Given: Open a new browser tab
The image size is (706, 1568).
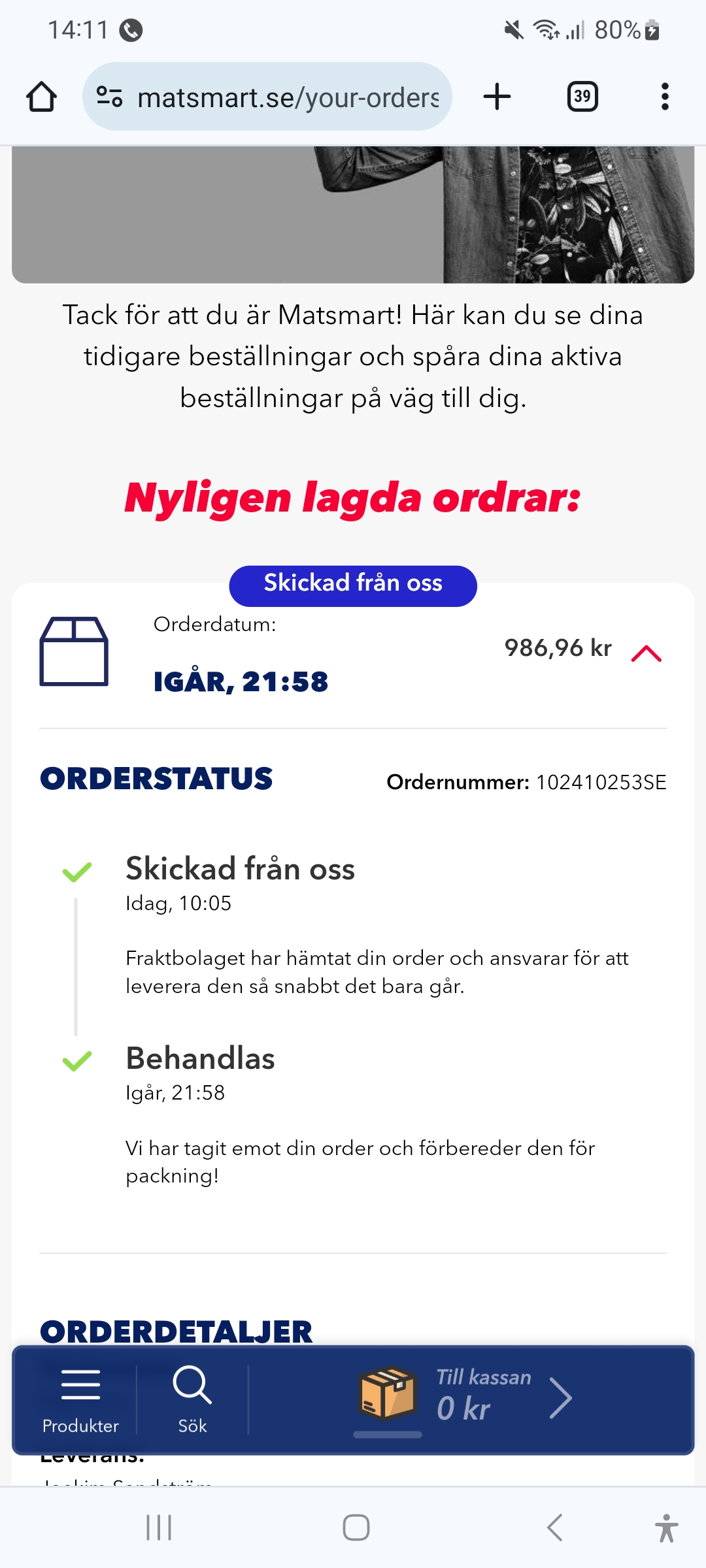Looking at the screenshot, I should [497, 97].
